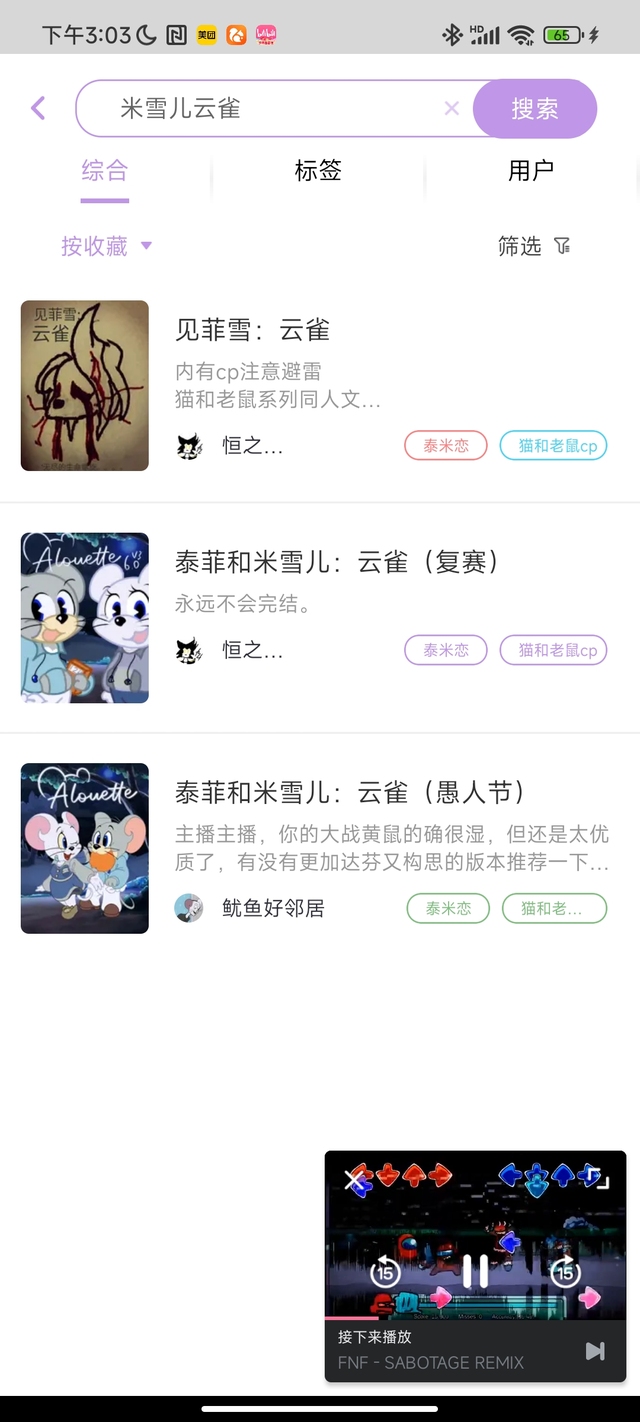Rewind the video 15 seconds

coord(385,1272)
